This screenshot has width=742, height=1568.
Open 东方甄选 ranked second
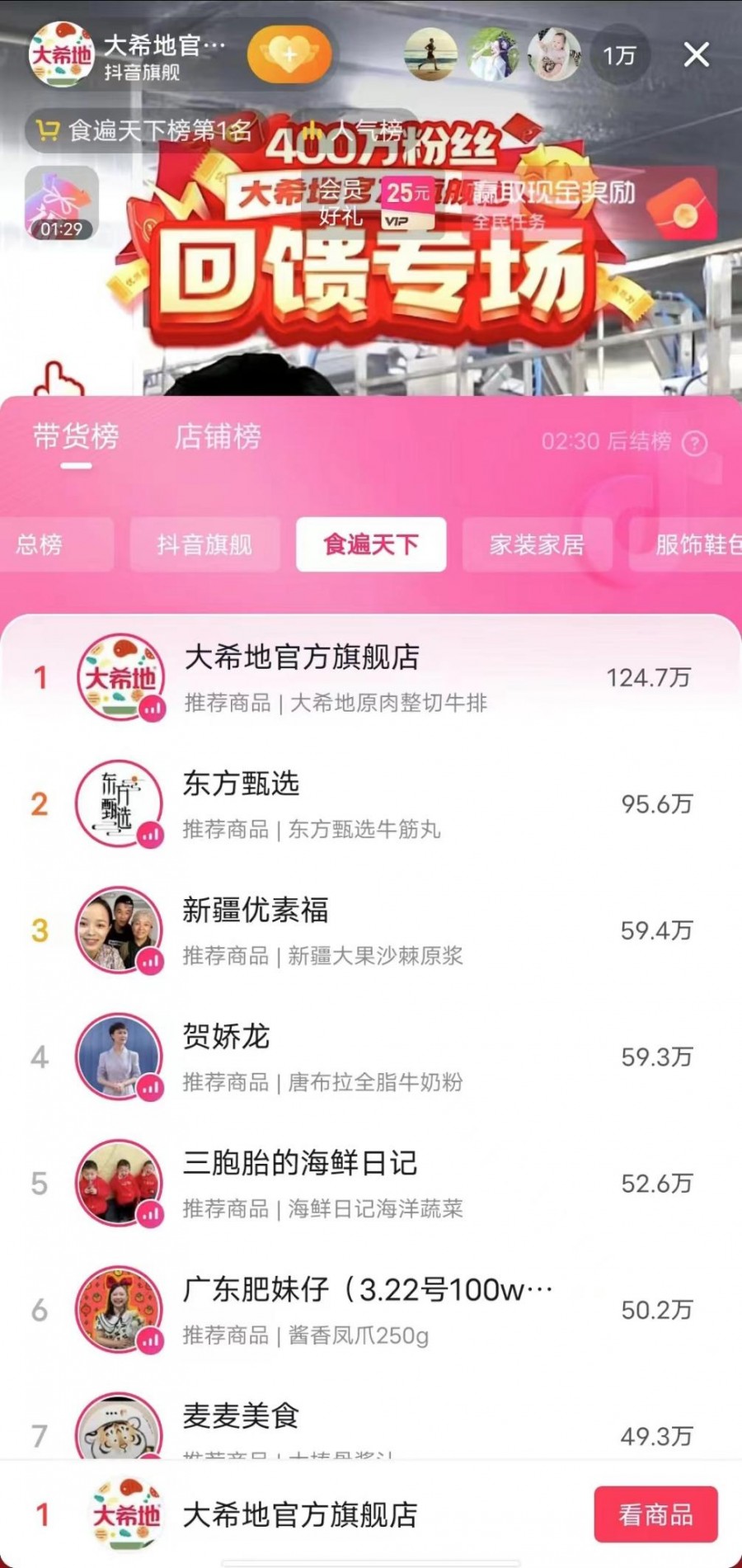click(x=371, y=804)
